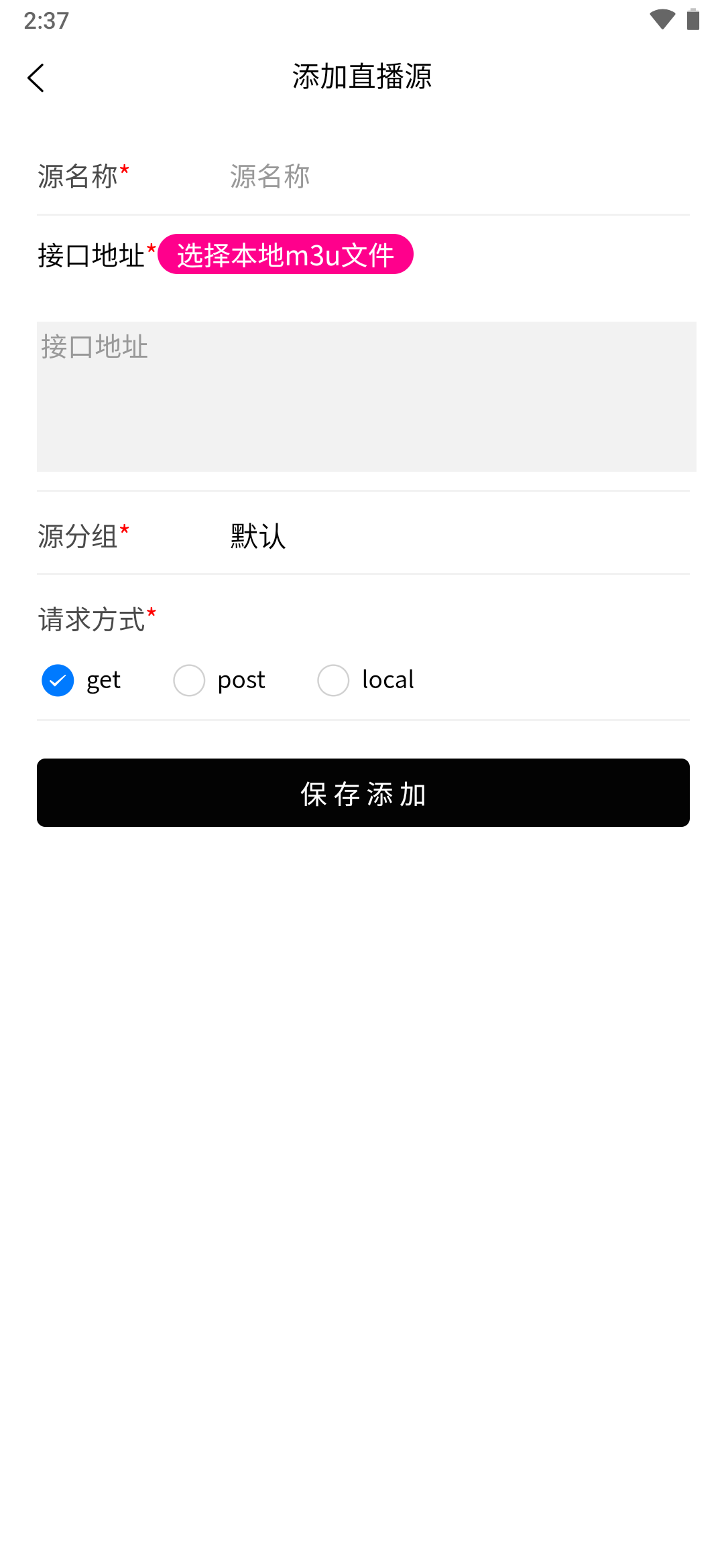
Task: Click the battery icon in status bar
Action: pyautogui.click(x=694, y=20)
